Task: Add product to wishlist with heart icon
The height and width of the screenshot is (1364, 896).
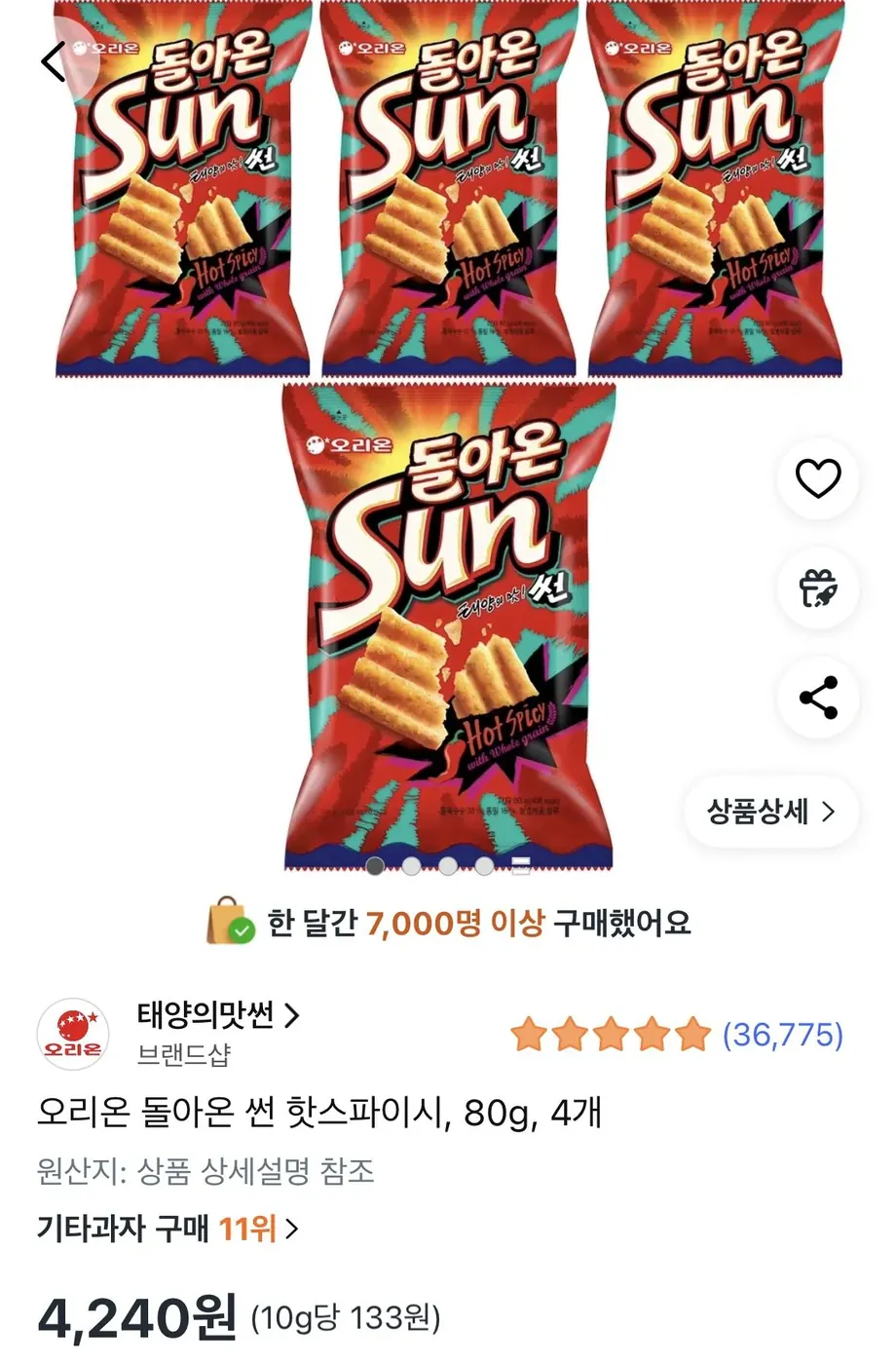Action: [816, 478]
